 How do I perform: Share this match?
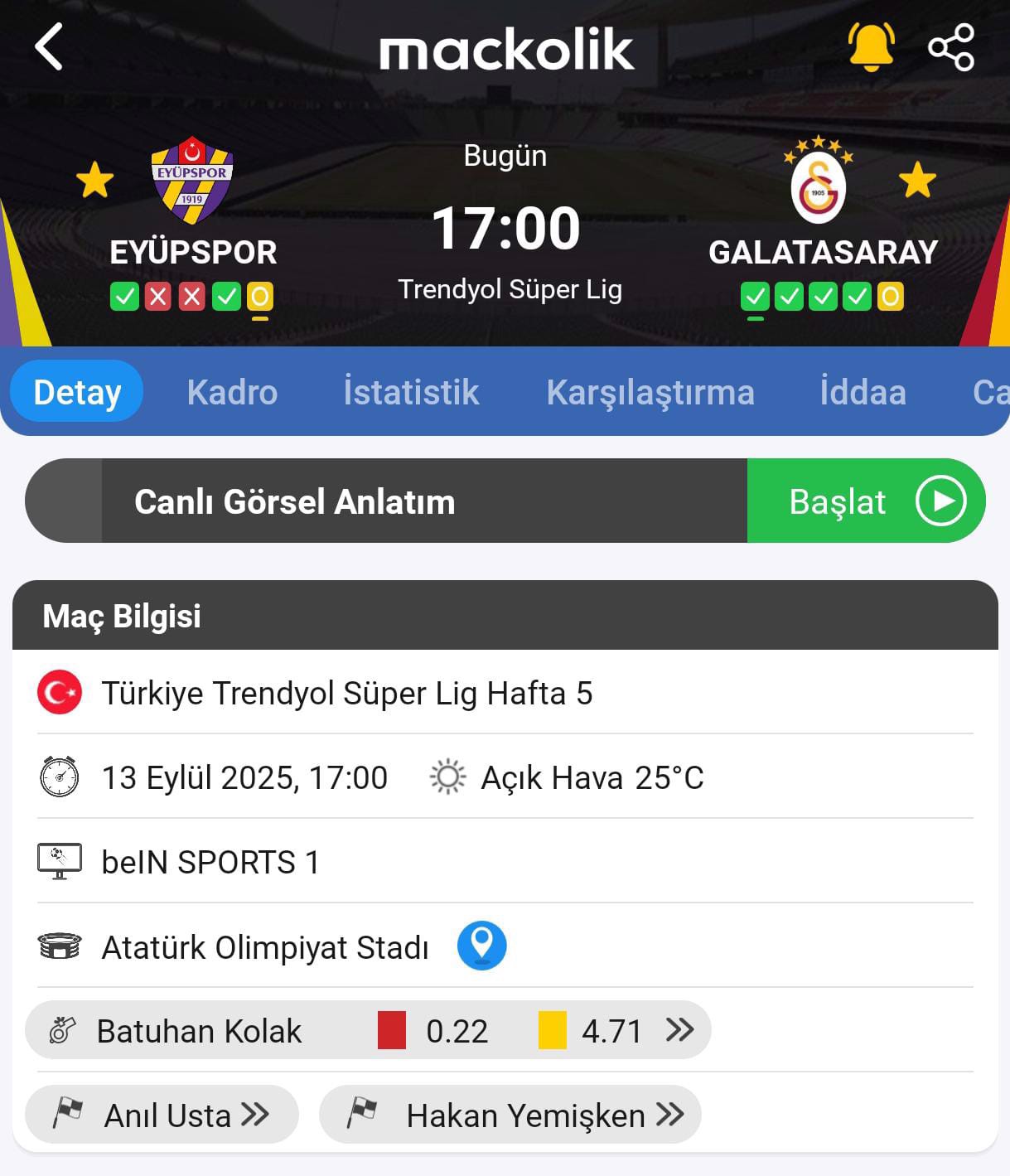pyautogui.click(x=950, y=46)
